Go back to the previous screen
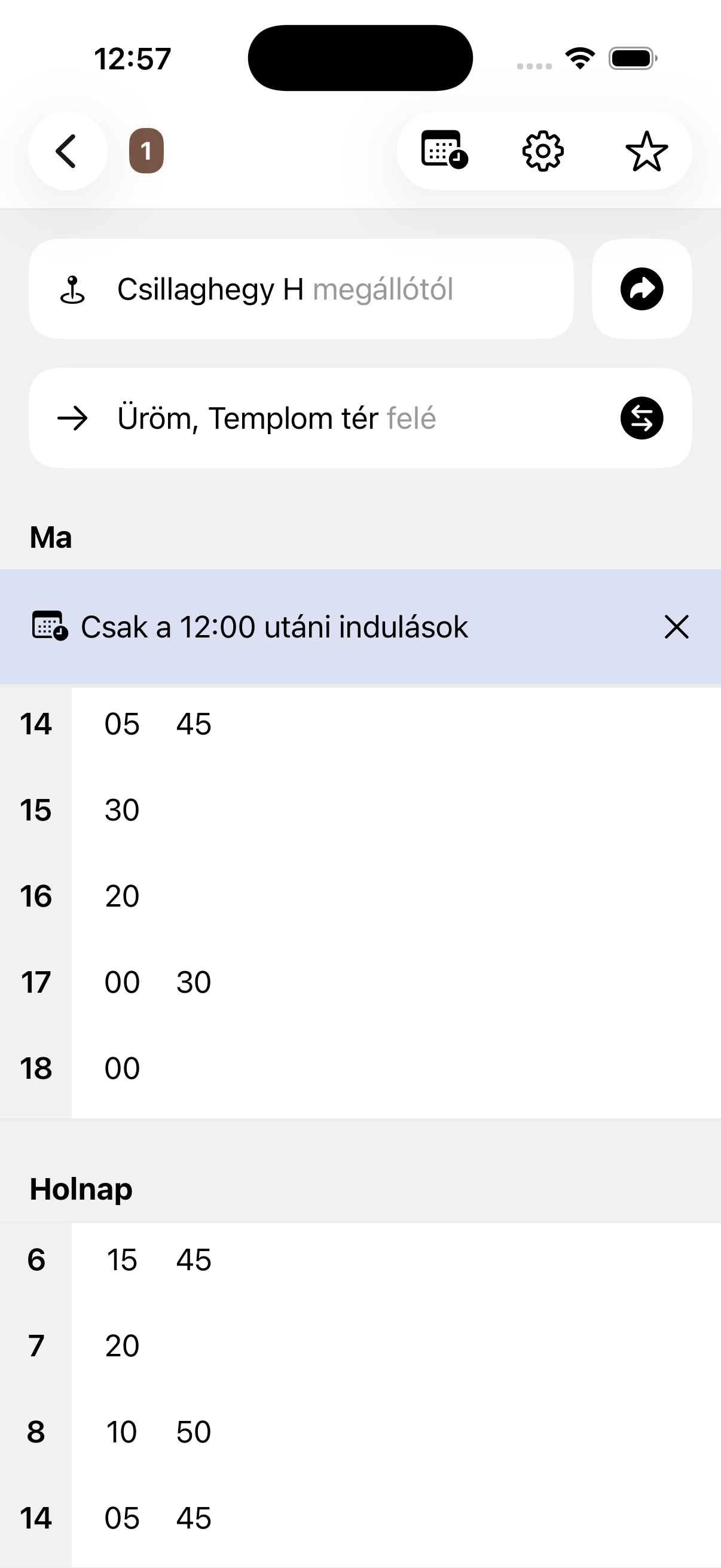 tap(68, 151)
